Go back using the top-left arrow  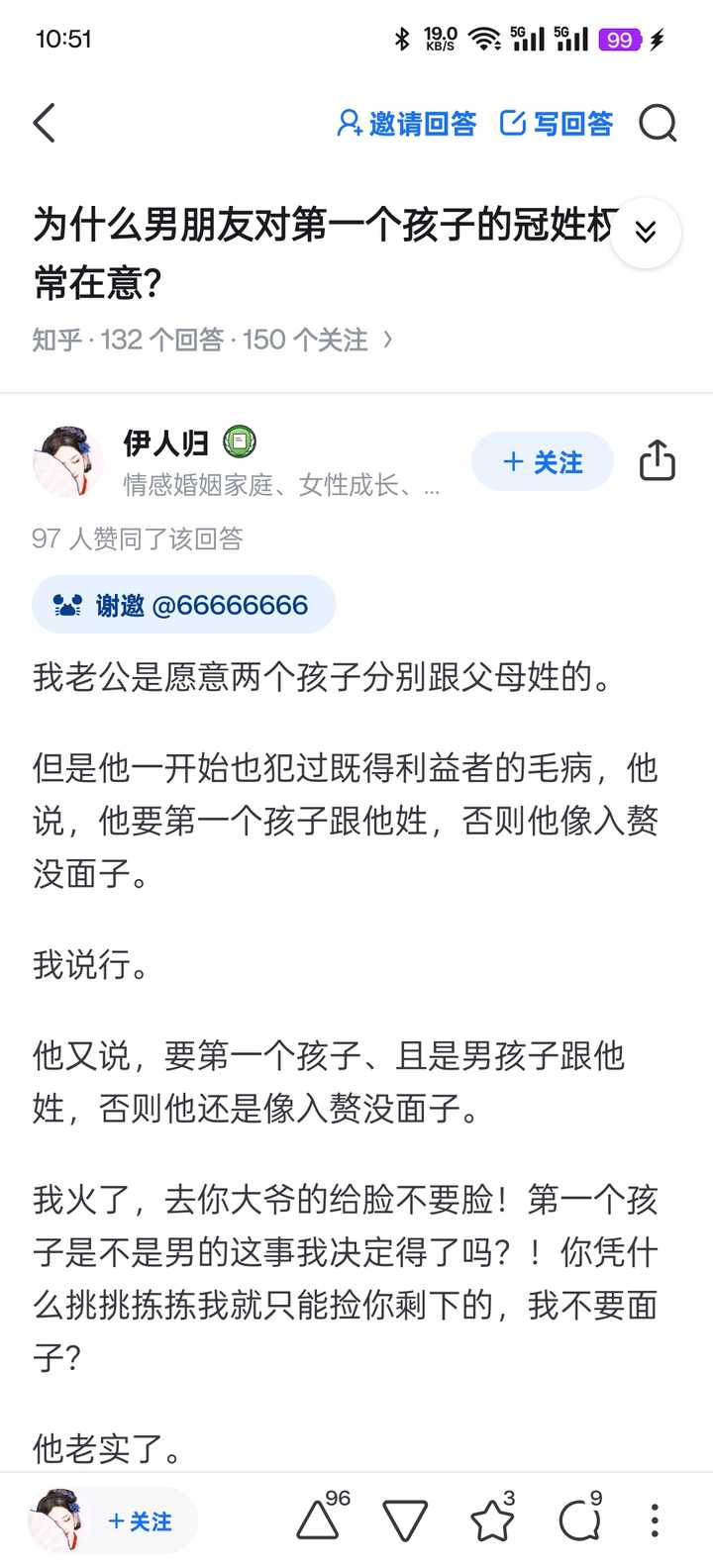(45, 124)
